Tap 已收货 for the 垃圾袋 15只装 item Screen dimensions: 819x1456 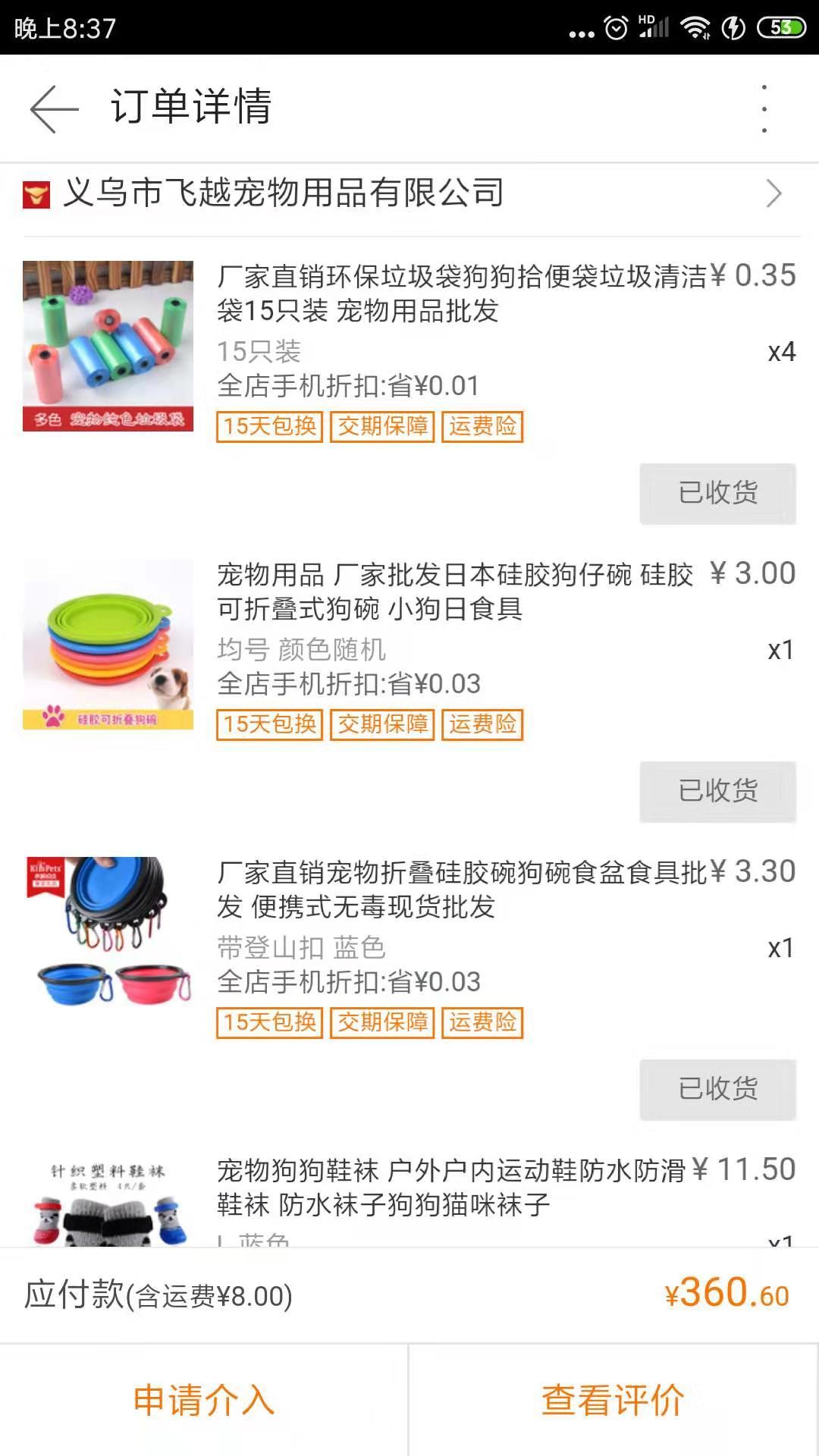(717, 493)
